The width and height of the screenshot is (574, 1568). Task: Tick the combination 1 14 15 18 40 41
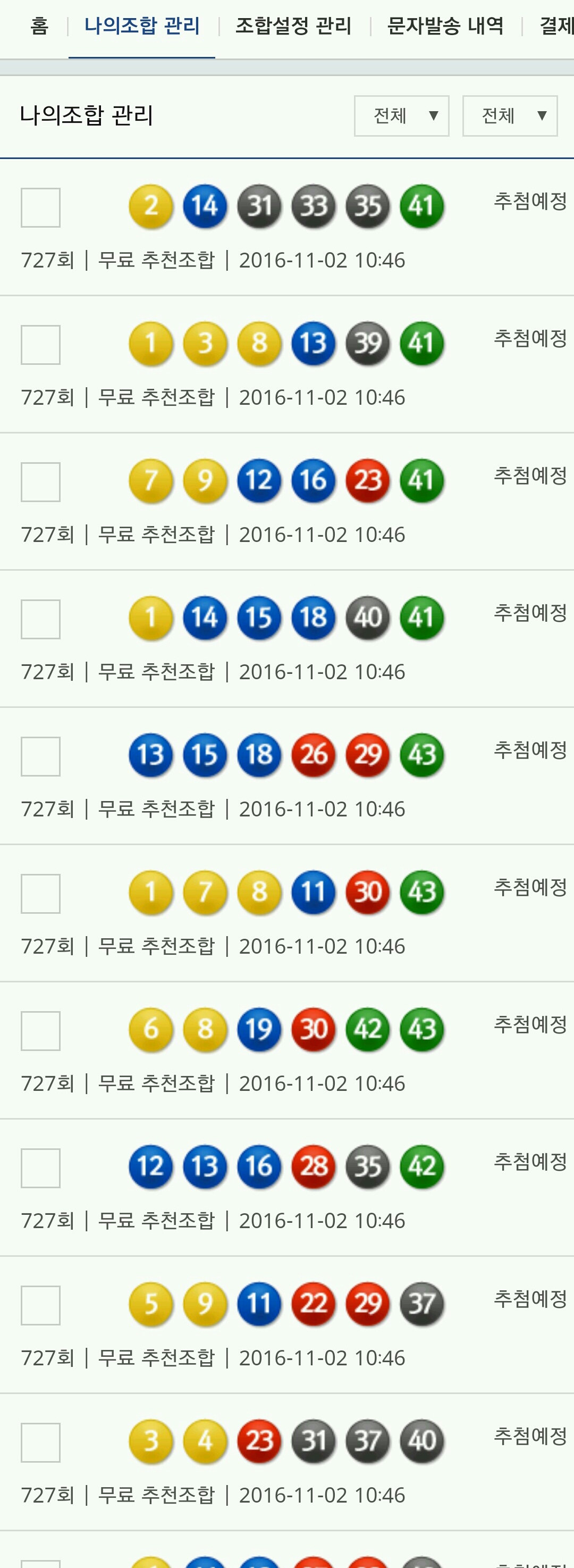(41, 619)
